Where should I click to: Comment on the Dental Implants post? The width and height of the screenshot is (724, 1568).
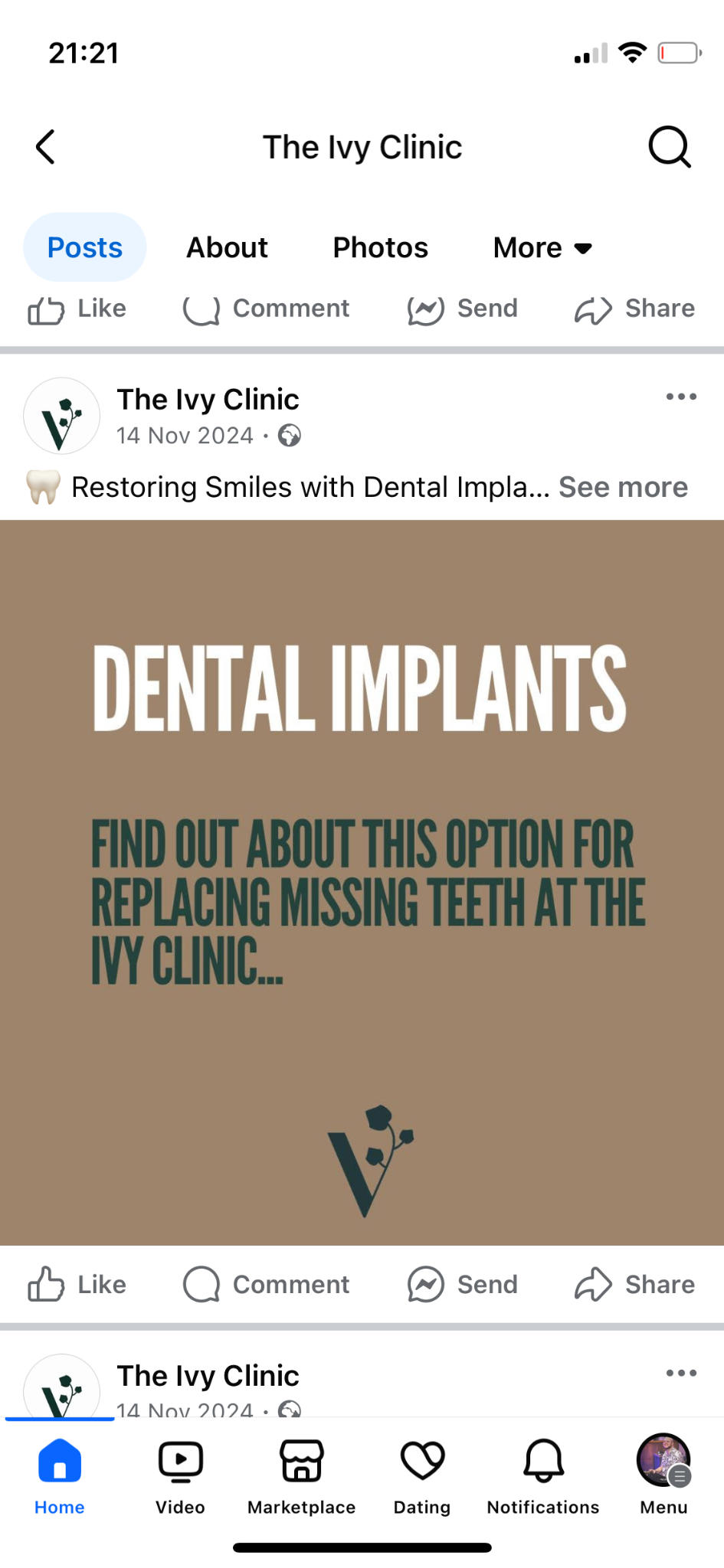point(267,1284)
